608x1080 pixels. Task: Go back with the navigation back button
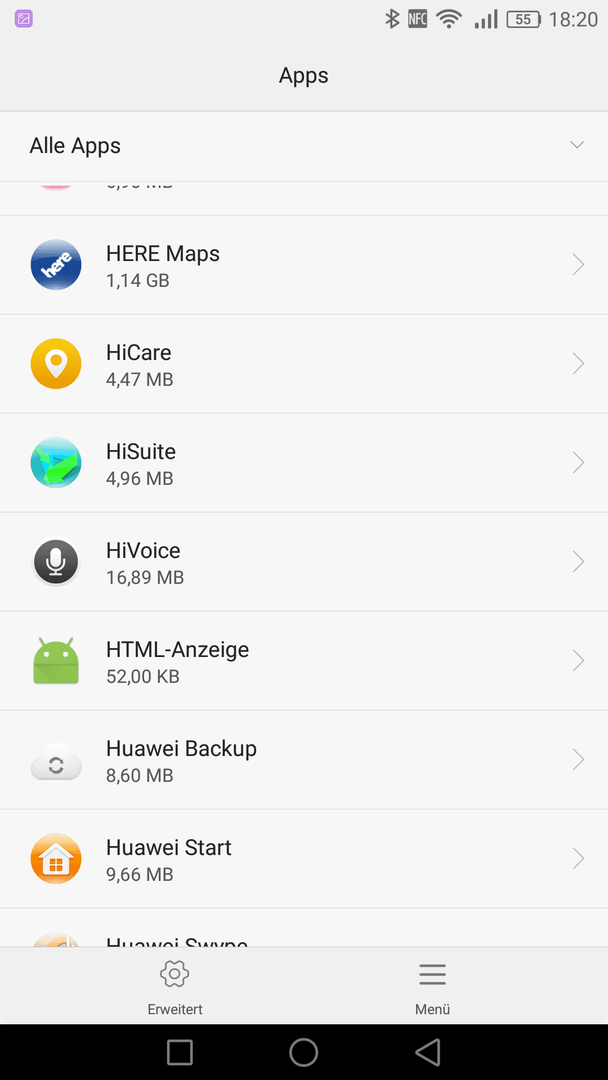click(x=428, y=1052)
